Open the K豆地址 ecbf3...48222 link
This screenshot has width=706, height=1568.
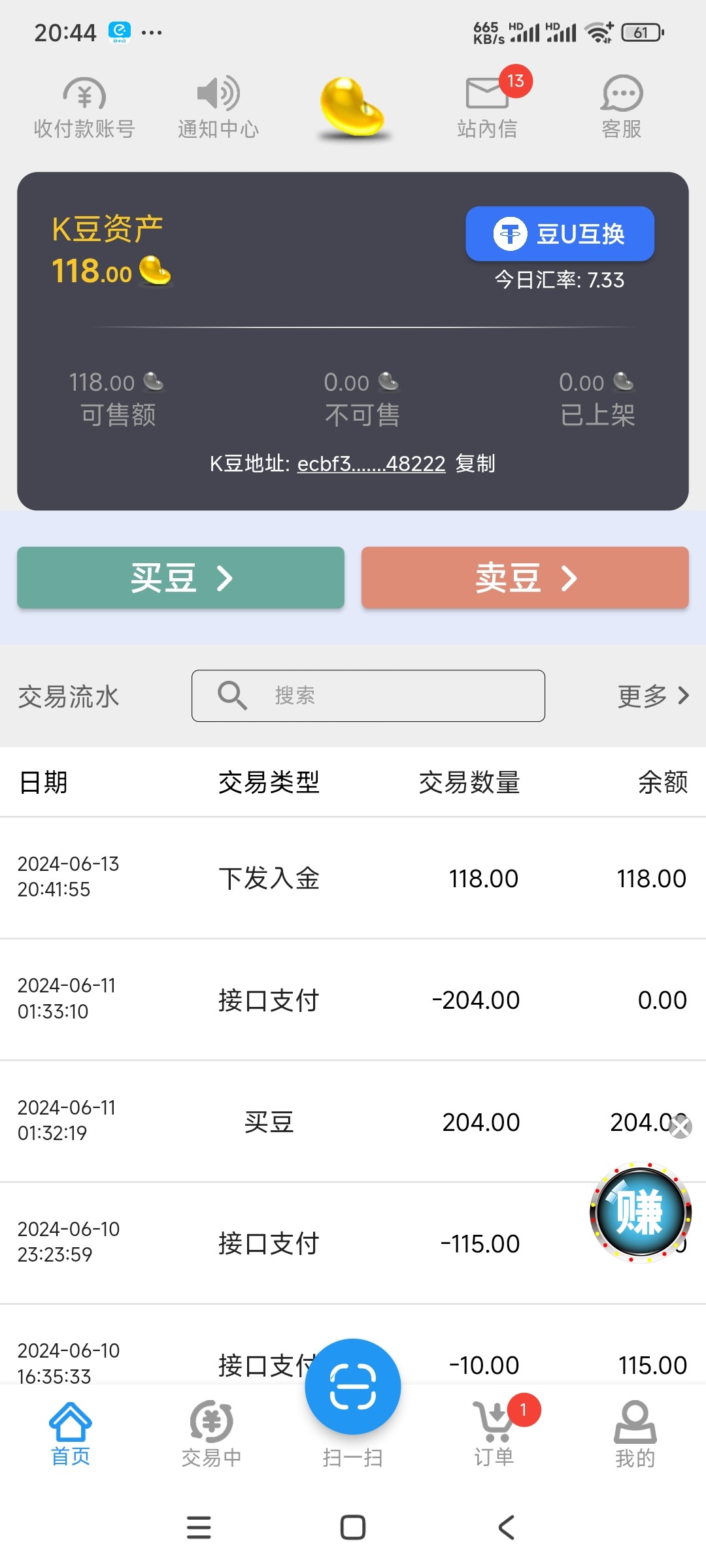coord(371,464)
